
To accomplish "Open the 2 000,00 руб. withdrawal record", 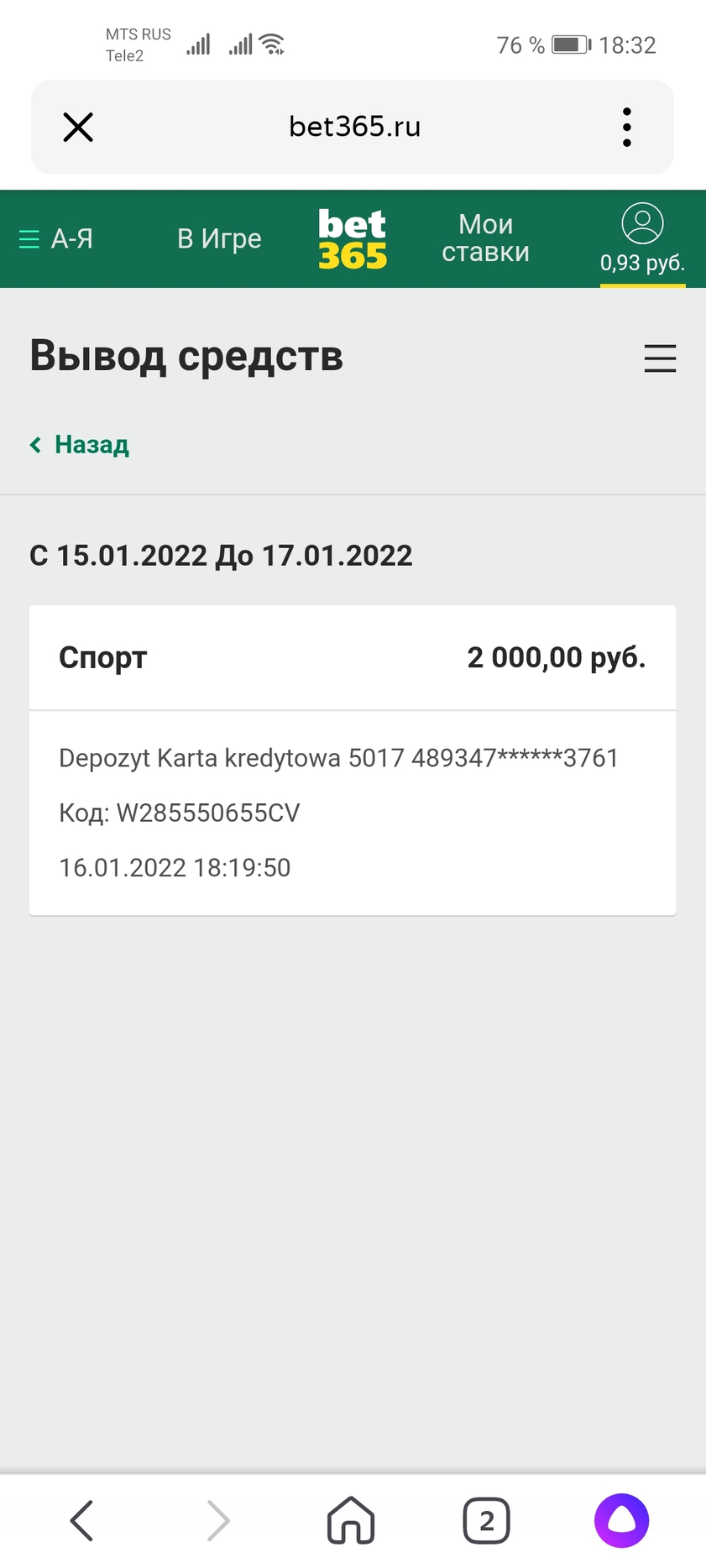I will (353, 760).
